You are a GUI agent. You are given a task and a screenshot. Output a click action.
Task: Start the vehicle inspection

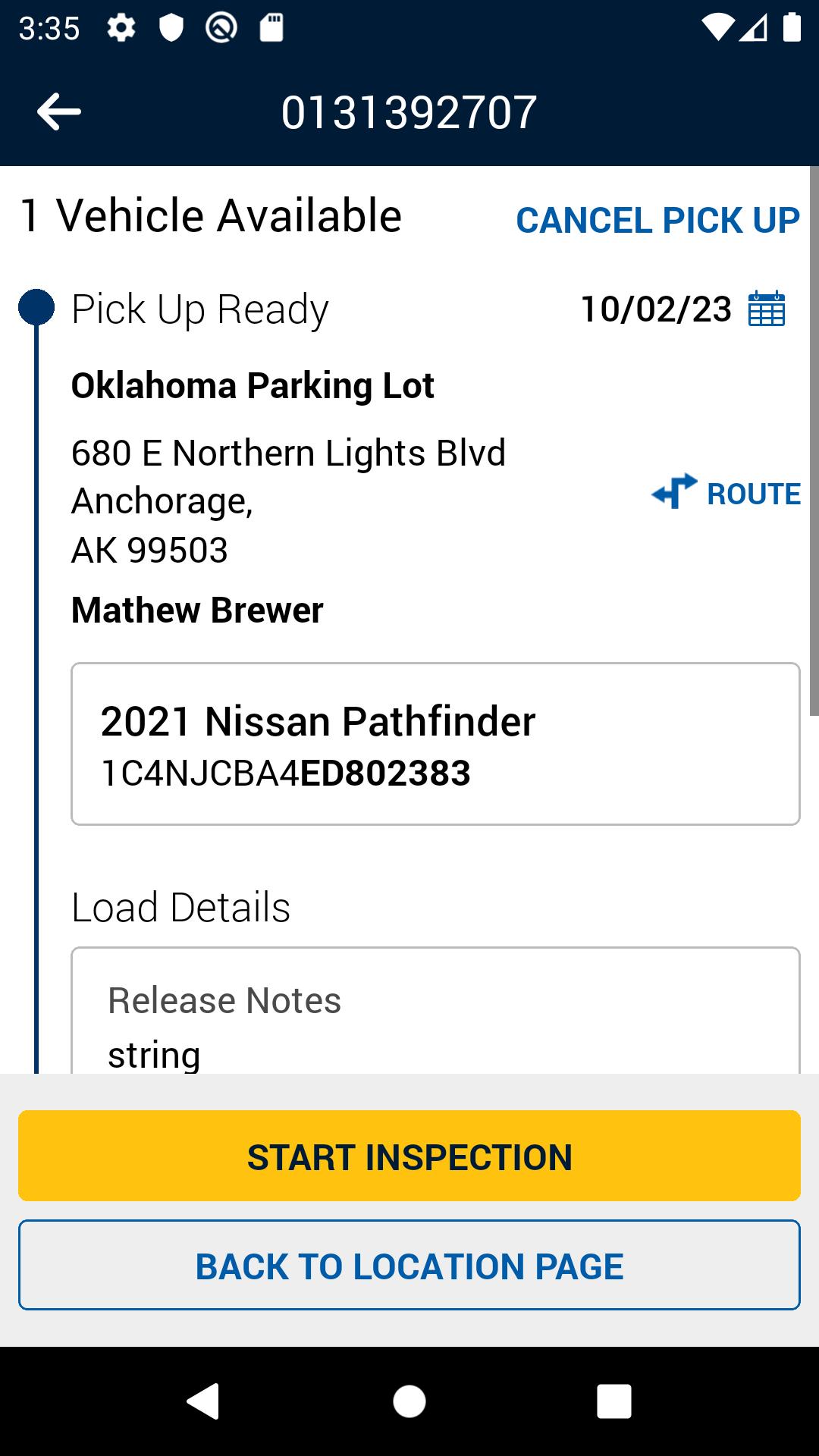pos(409,1156)
